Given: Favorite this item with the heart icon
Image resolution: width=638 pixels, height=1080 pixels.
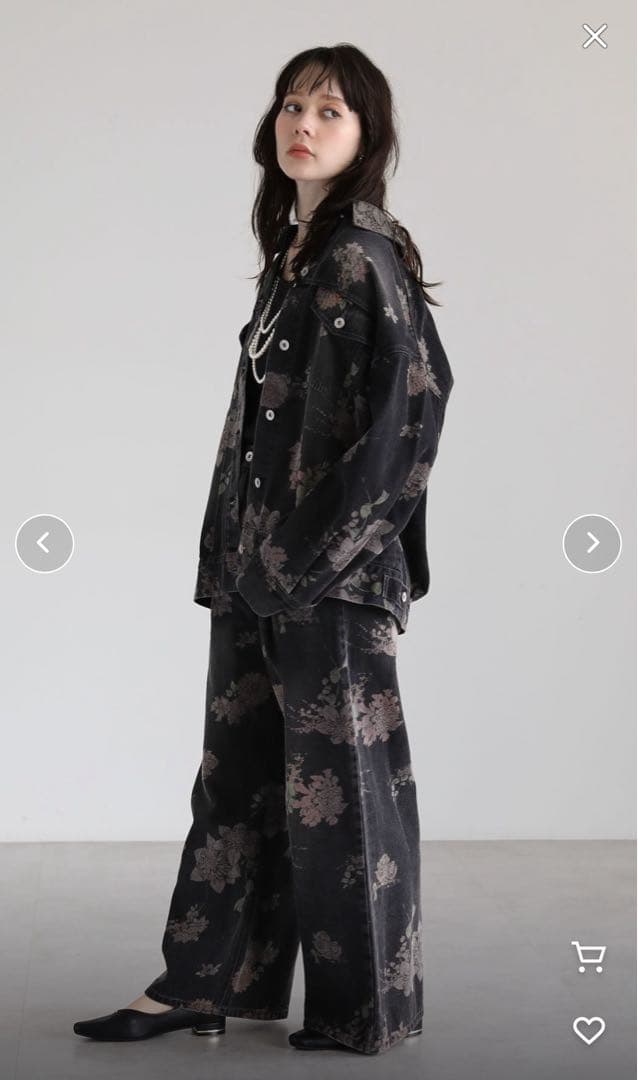Looking at the screenshot, I should (x=588, y=1030).
